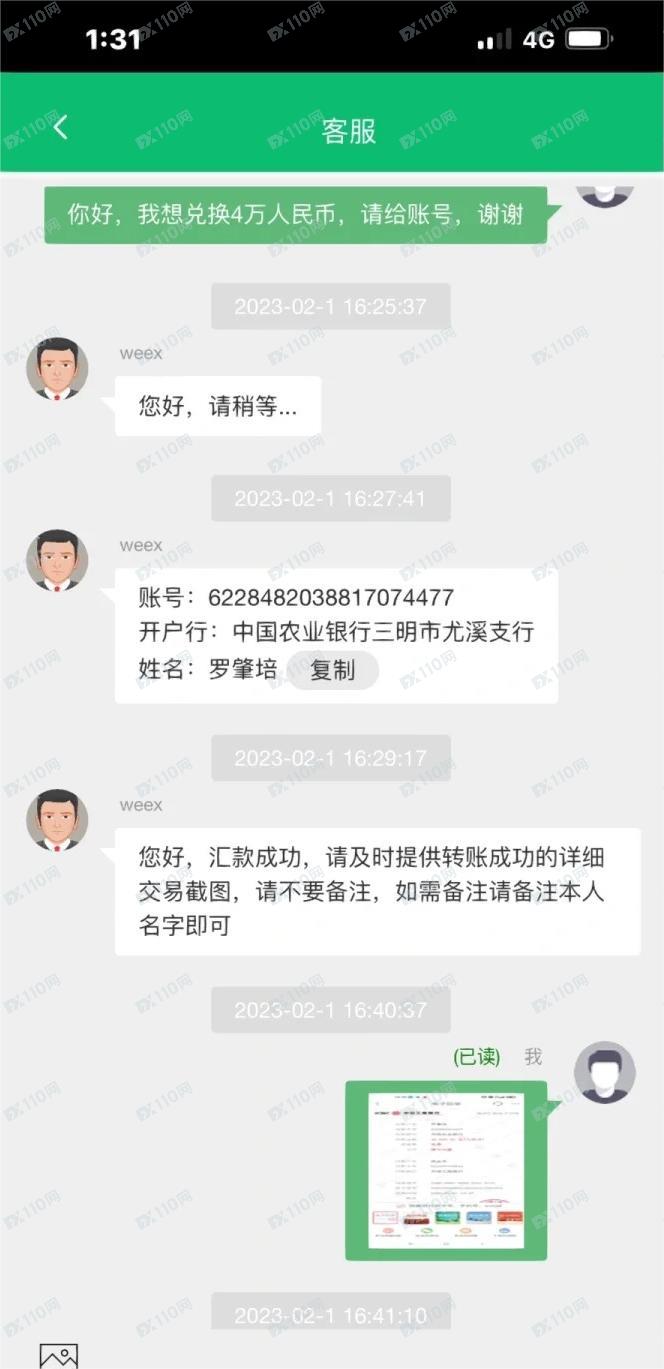Image resolution: width=664 pixels, height=1369 pixels.
Task: Open the picture attachment icon
Action: 58,1356
